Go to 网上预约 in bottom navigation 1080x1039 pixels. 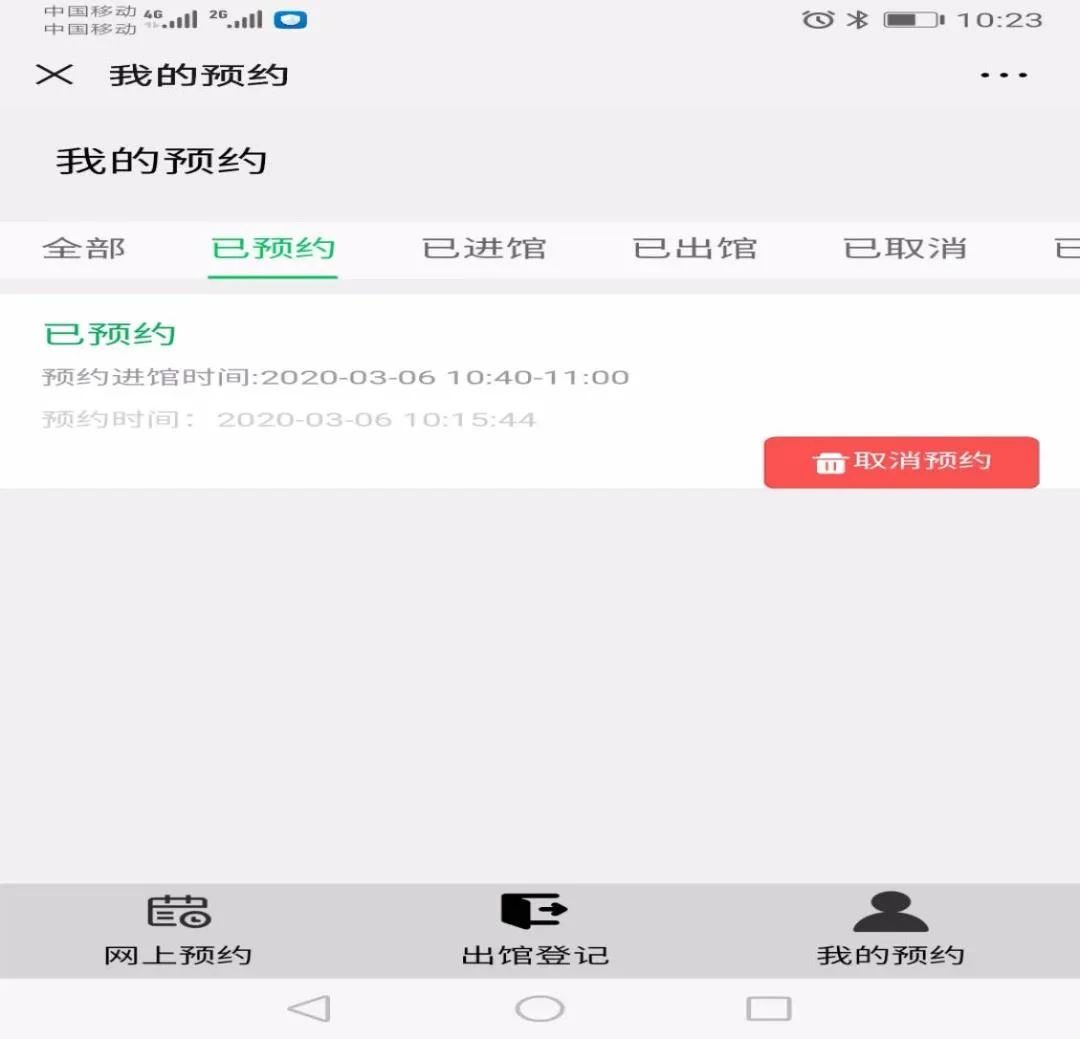pos(178,931)
